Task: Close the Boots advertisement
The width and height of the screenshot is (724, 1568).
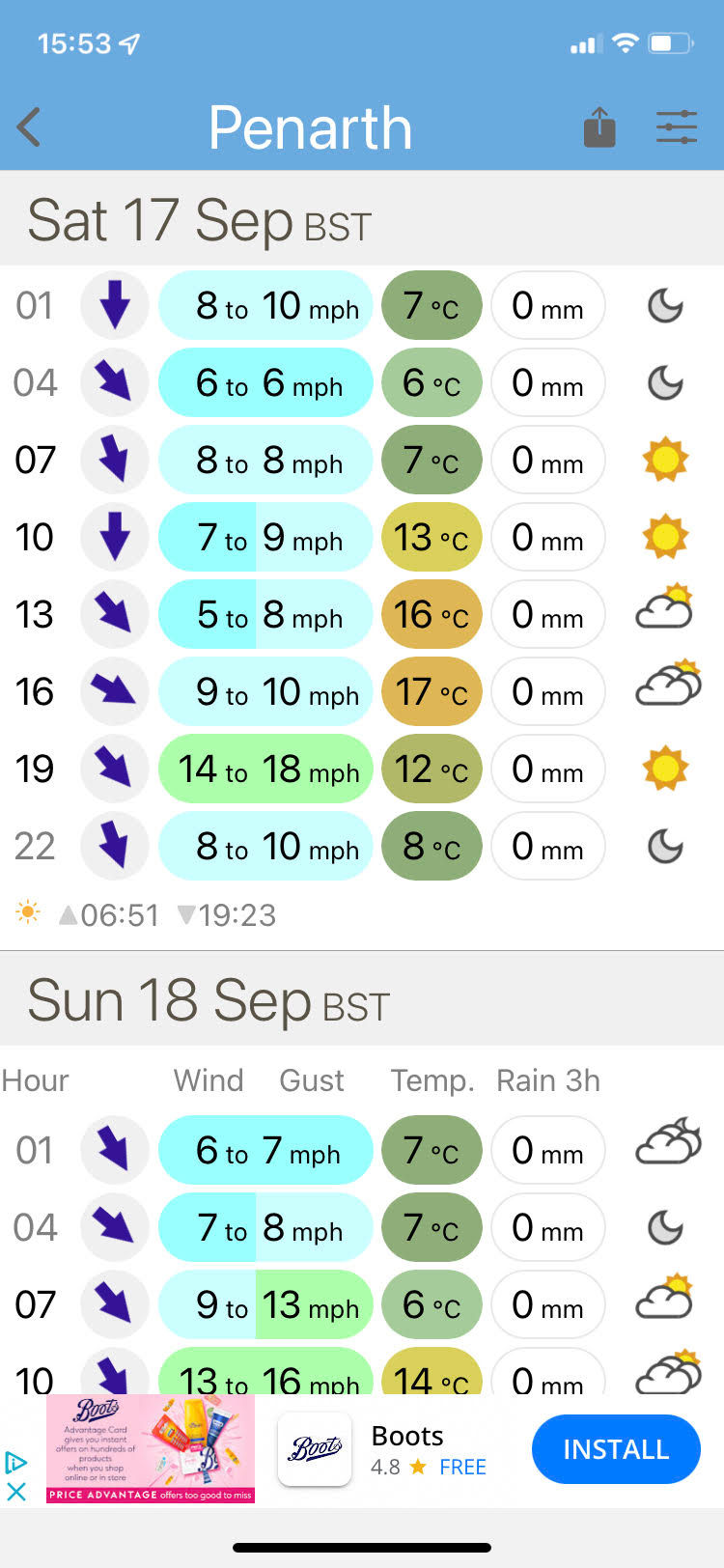Action: (16, 1492)
